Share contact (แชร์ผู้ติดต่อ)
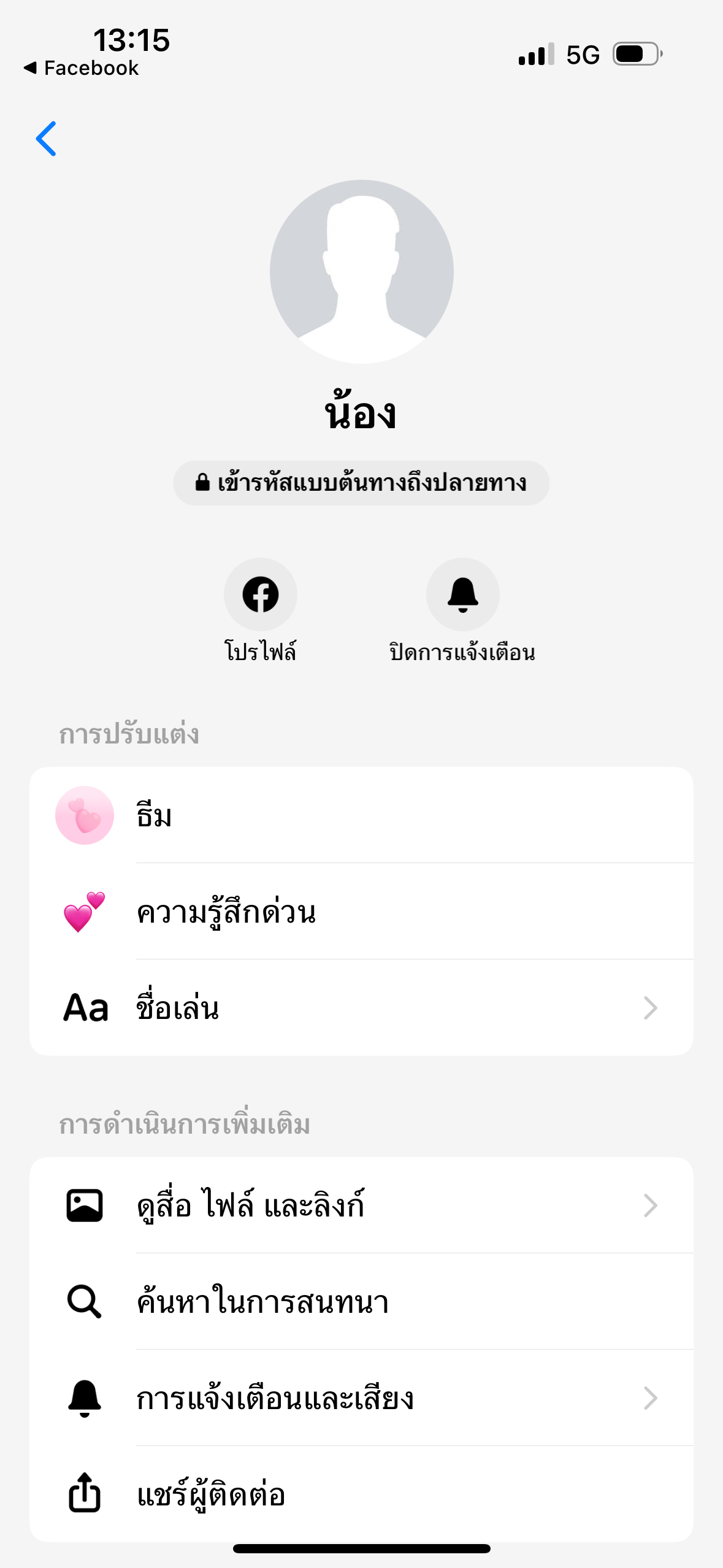The height and width of the screenshot is (1568, 723). 361,1494
